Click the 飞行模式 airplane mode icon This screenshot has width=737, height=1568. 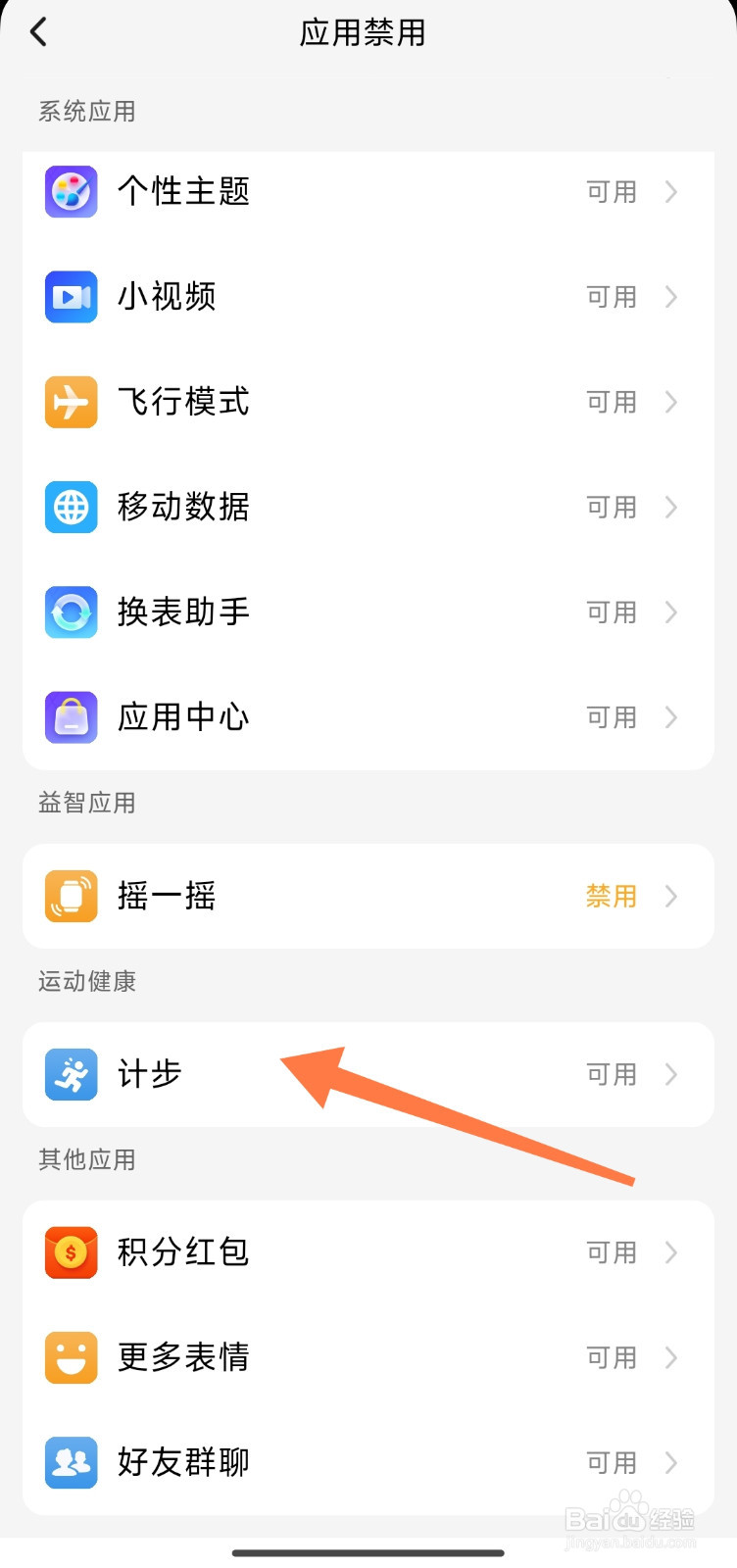click(70, 402)
